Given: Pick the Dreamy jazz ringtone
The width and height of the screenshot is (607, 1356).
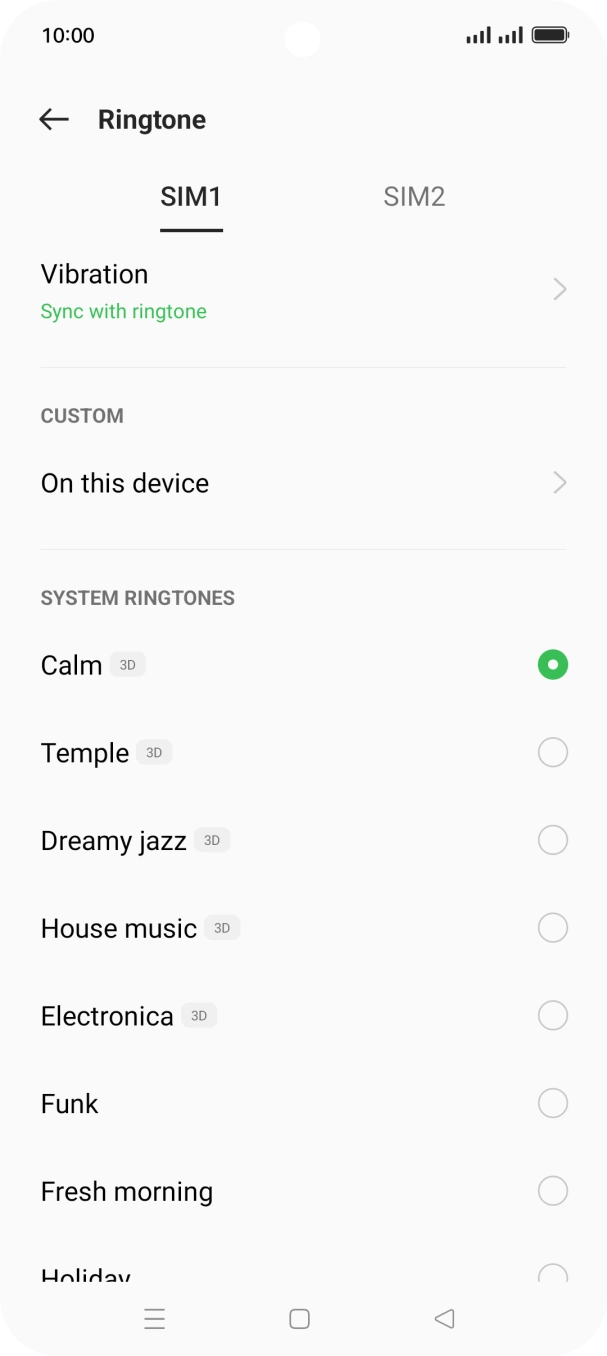Looking at the screenshot, I should click(552, 841).
